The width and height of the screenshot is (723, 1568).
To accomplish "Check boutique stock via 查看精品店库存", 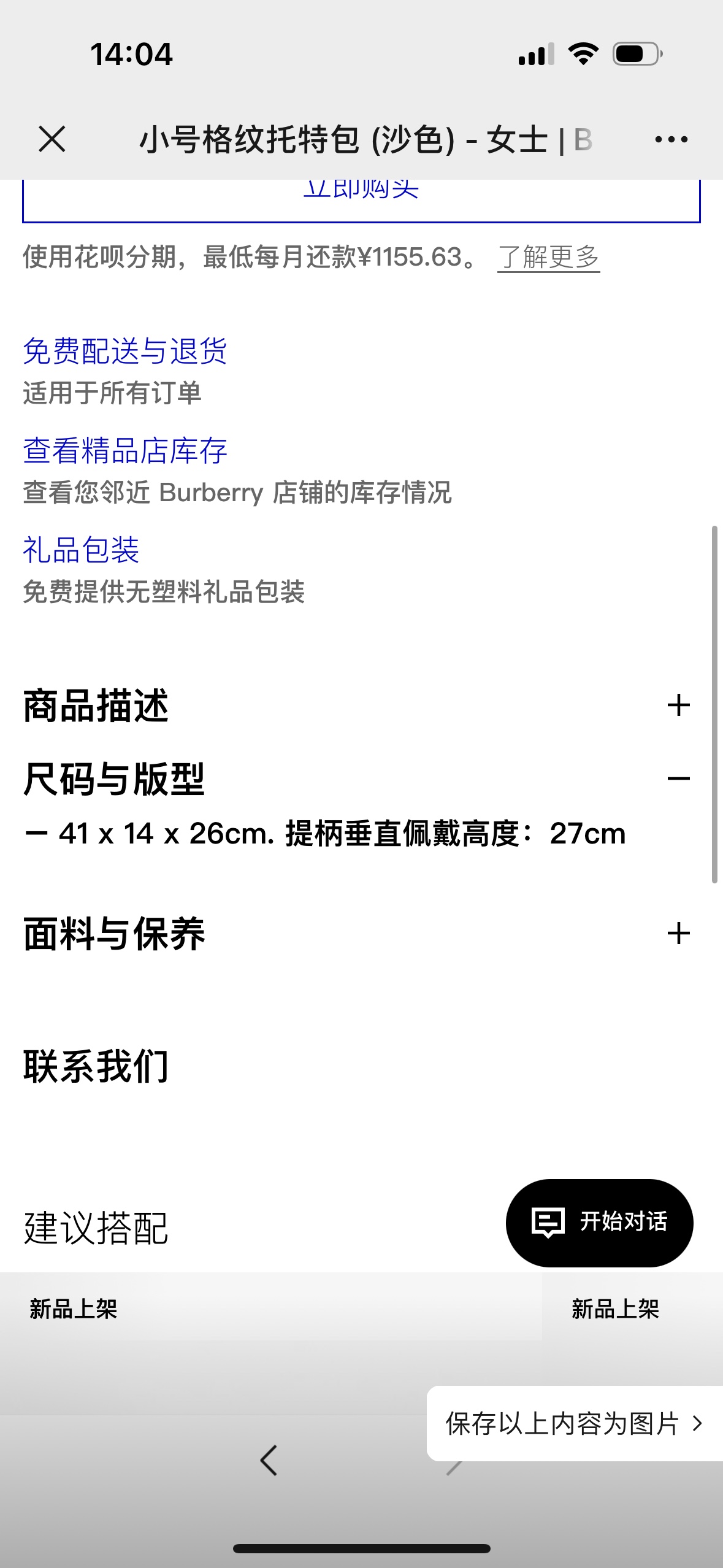I will point(125,451).
